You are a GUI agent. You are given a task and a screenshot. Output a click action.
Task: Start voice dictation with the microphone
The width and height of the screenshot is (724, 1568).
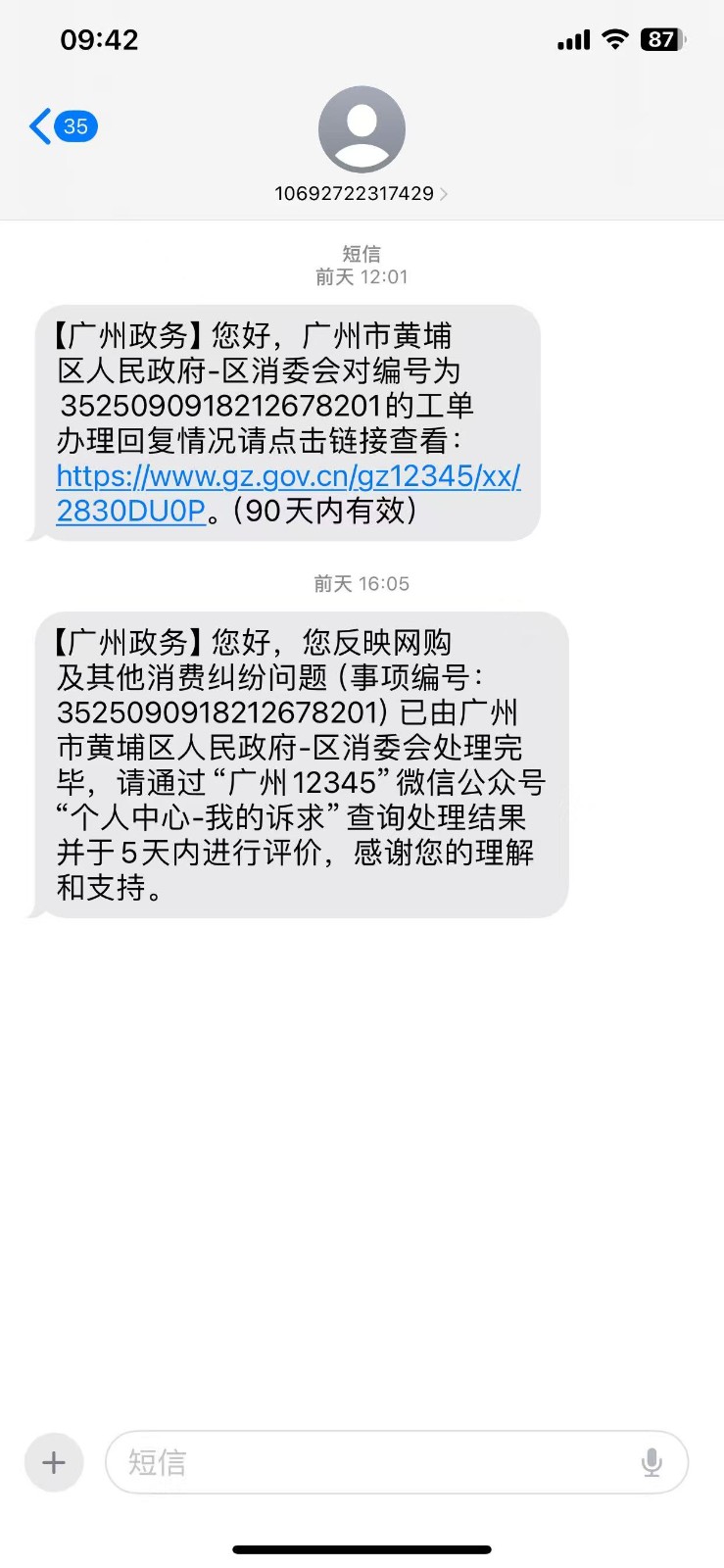point(652,1463)
